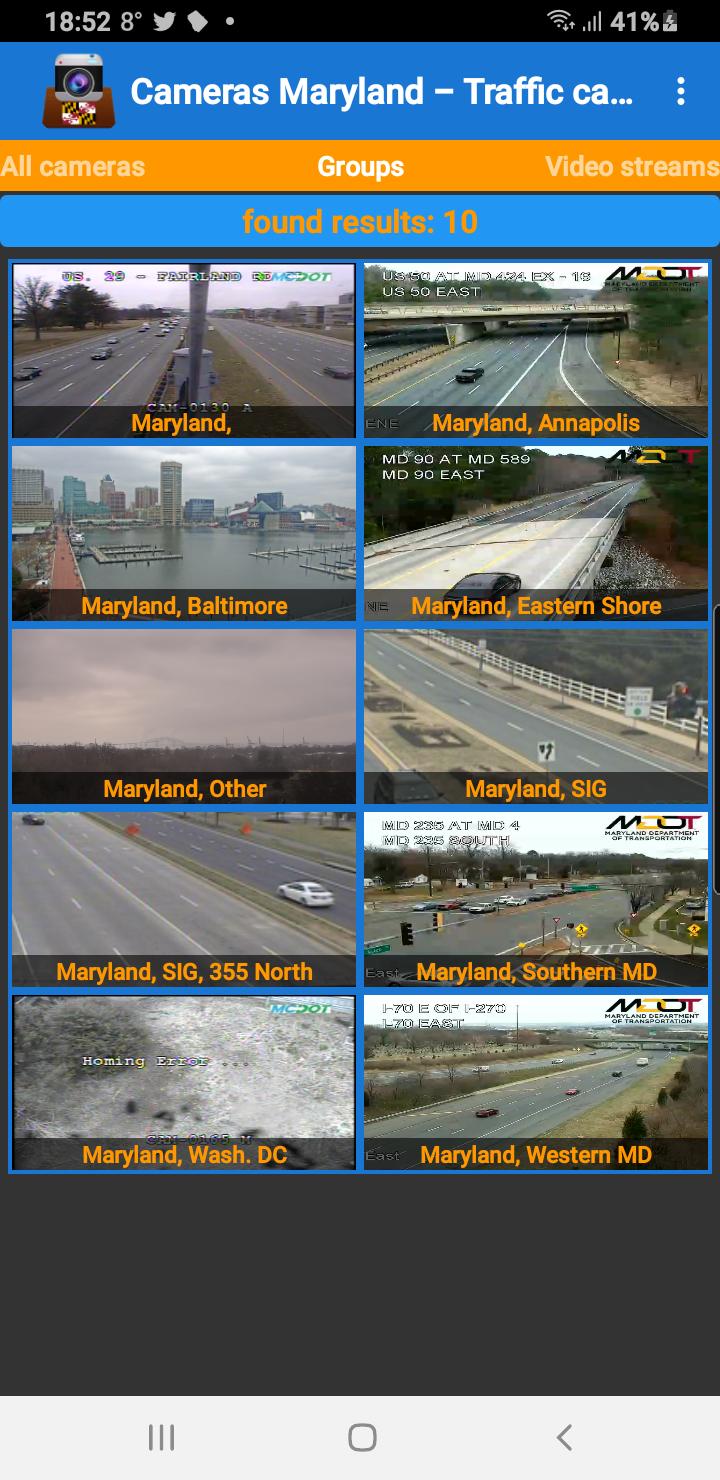This screenshot has height=1480, width=720.
Task: Tap the system home button
Action: pyautogui.click(x=362, y=1438)
